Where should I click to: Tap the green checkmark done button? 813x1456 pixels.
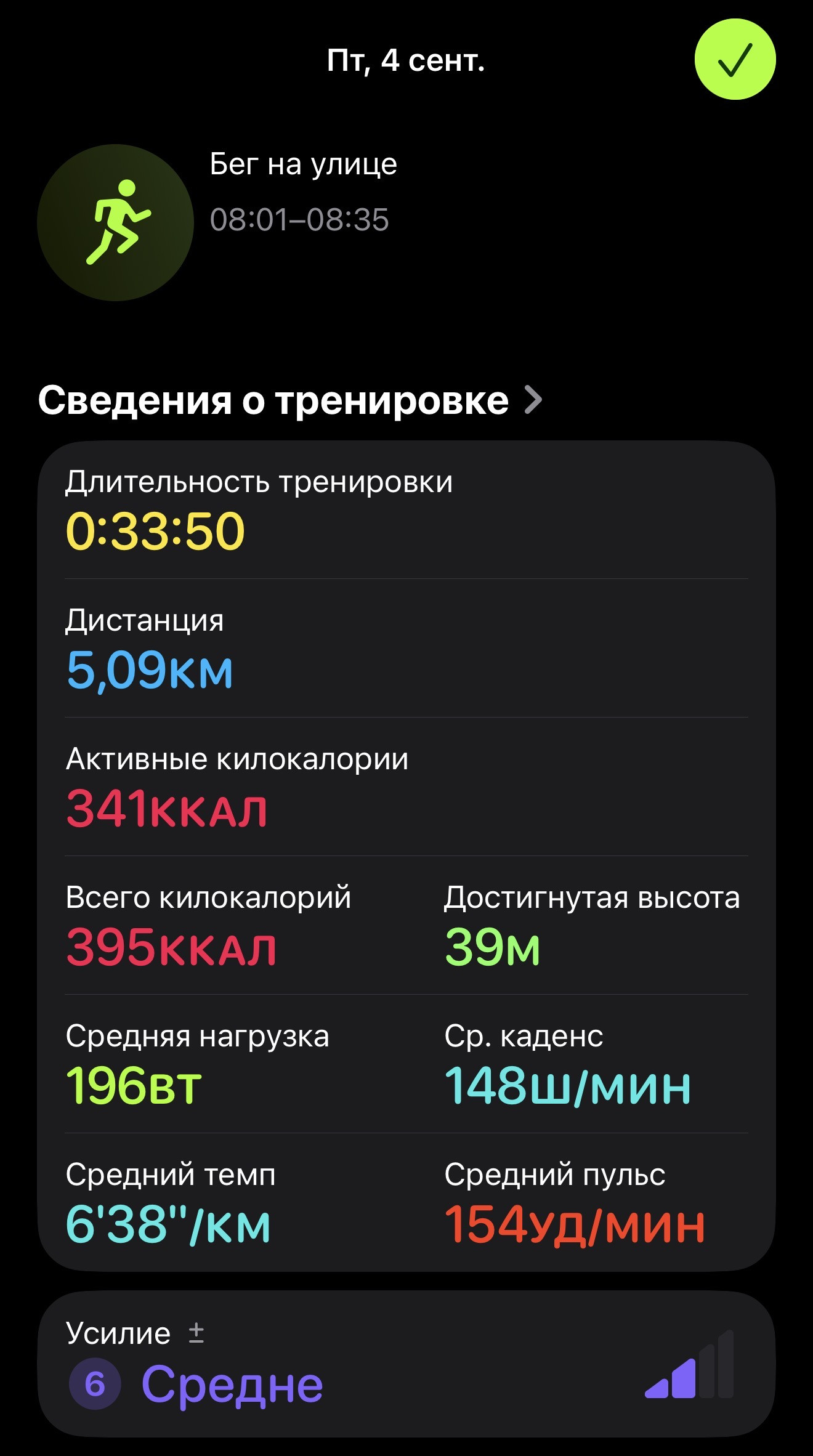click(x=735, y=59)
